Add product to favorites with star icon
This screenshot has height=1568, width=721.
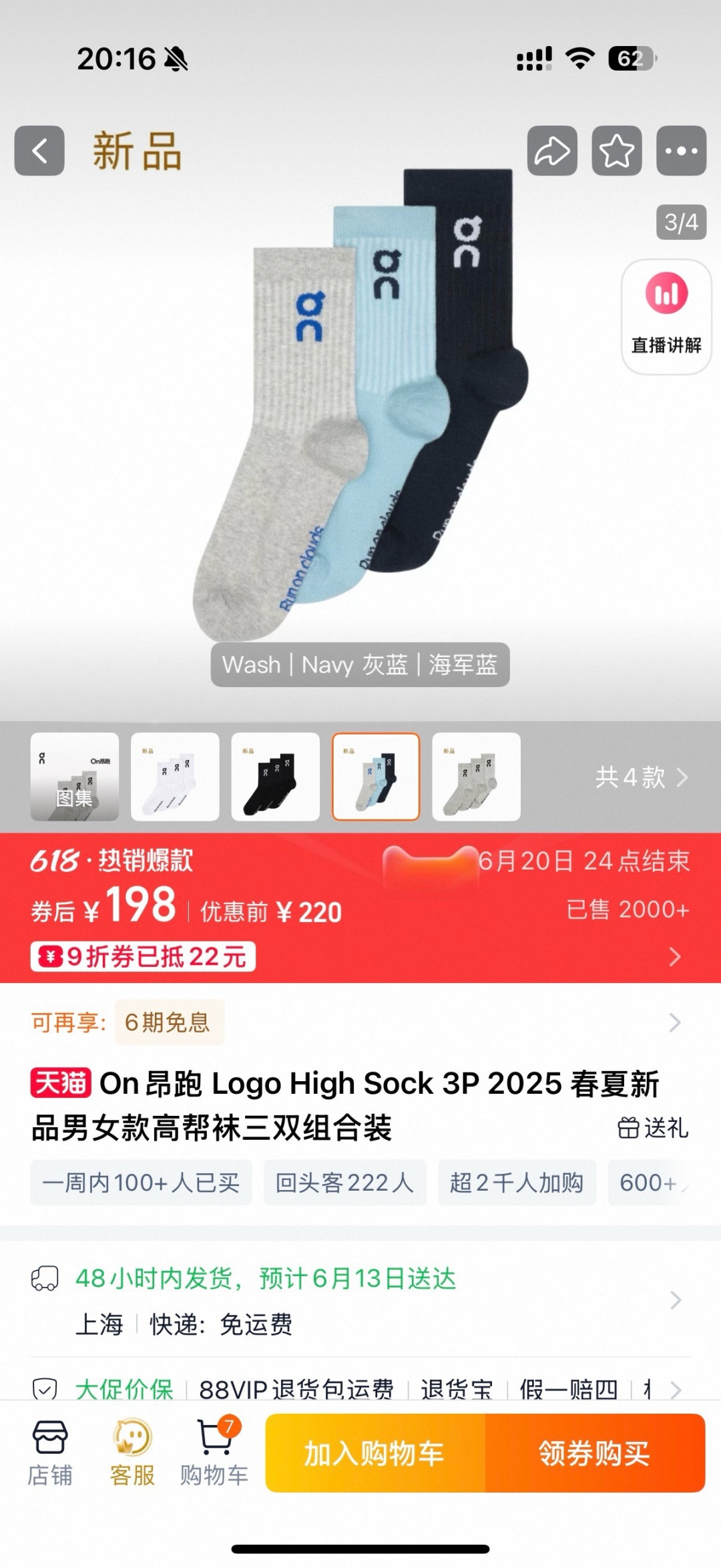617,151
